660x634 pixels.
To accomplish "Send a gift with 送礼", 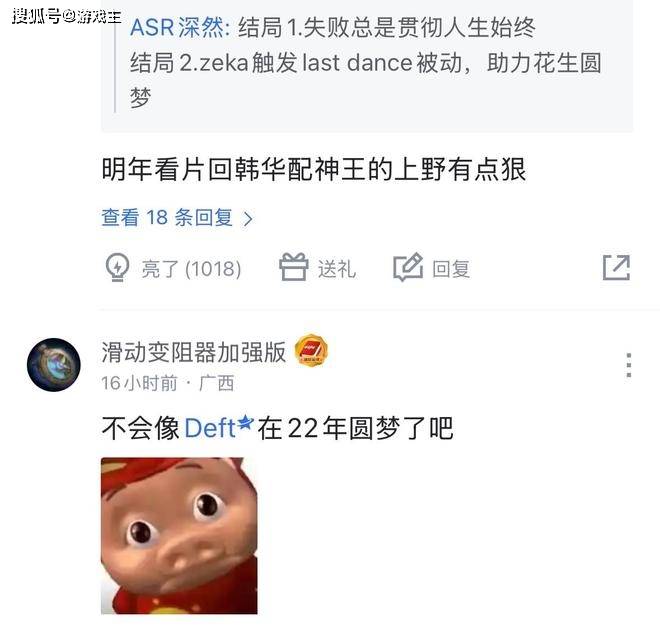I will 317,268.
